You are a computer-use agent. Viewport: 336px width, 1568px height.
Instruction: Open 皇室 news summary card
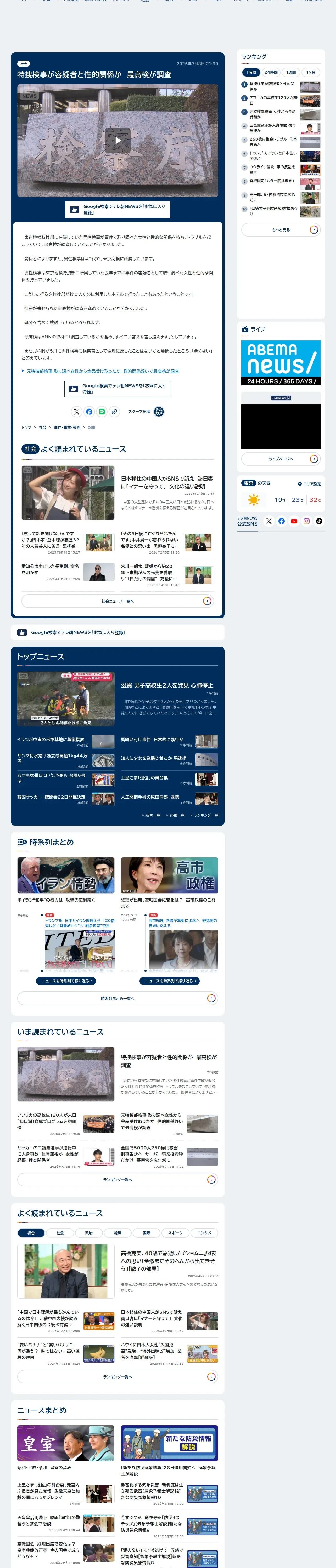tap(66, 1443)
